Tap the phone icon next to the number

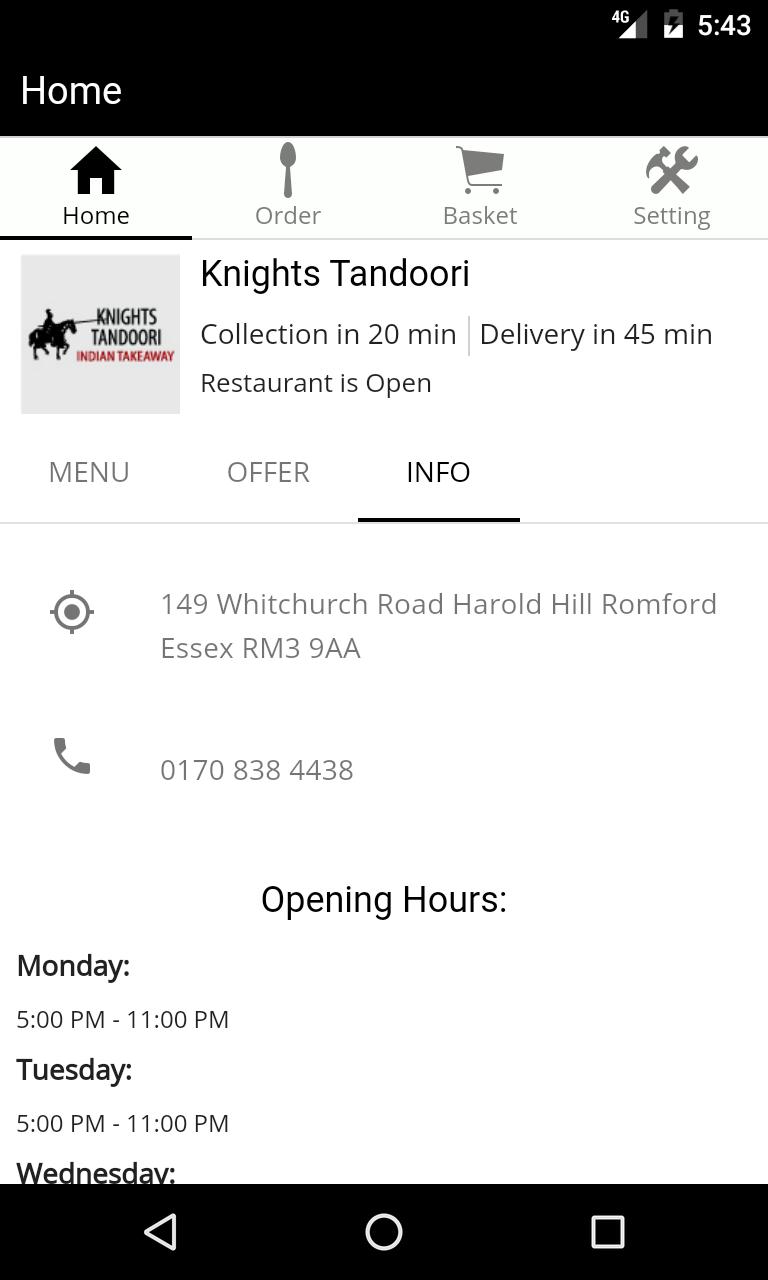71,758
